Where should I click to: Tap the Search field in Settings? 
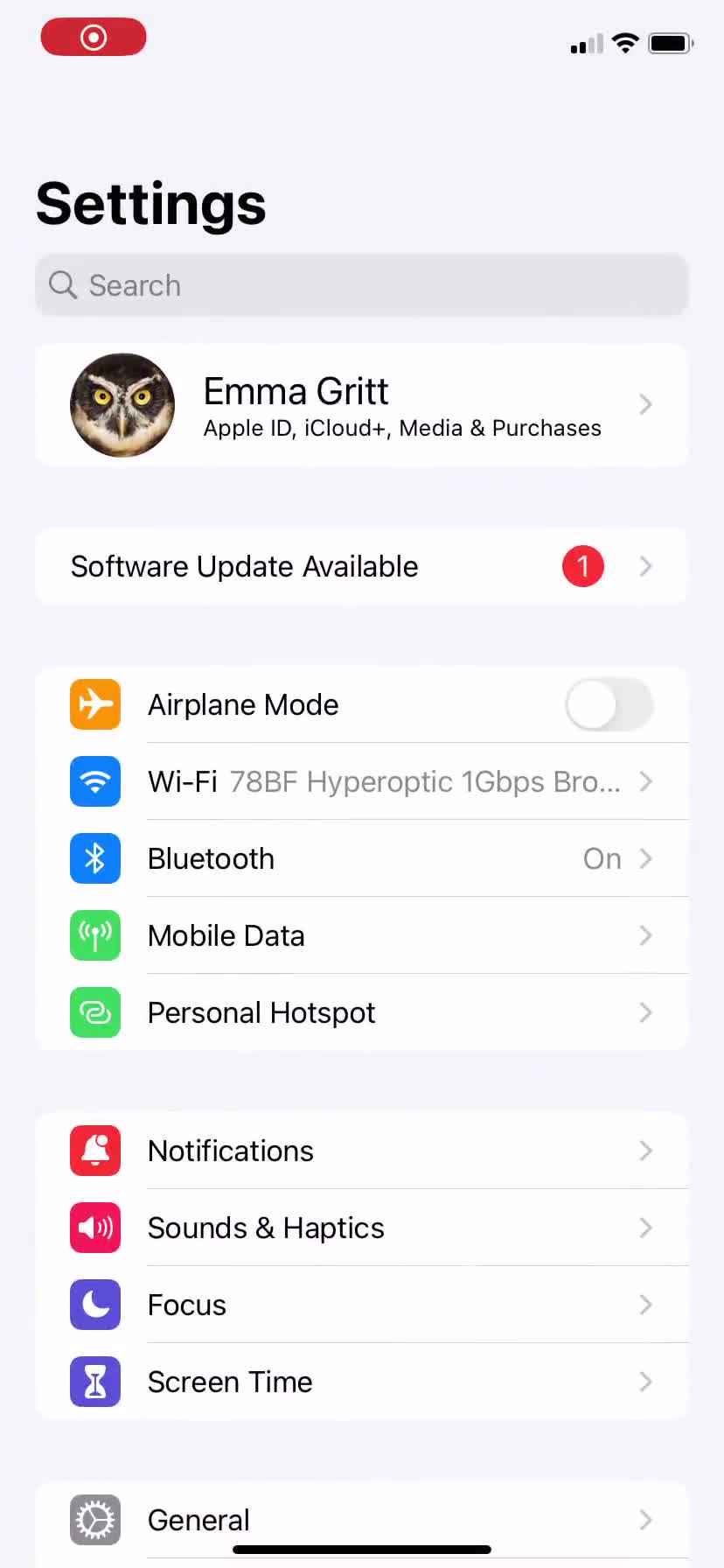tap(362, 285)
